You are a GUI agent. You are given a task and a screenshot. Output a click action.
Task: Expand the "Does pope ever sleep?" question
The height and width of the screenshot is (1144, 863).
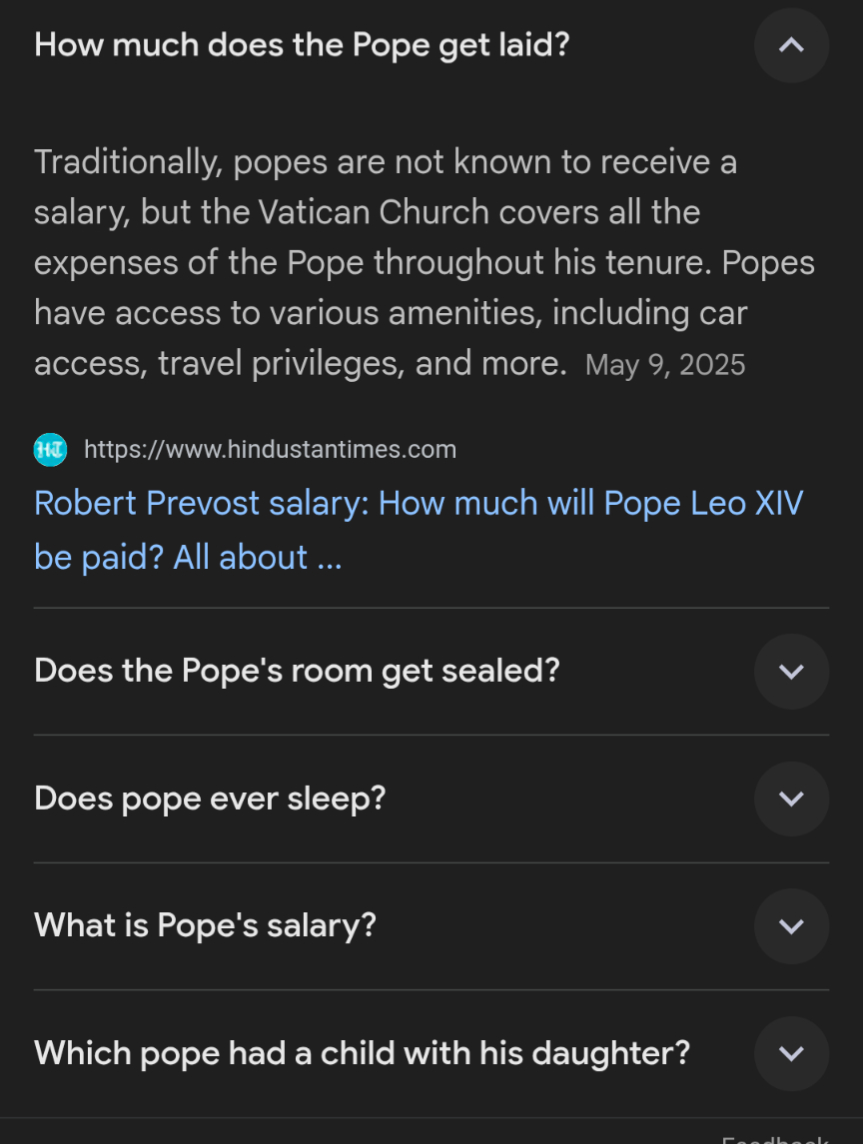(791, 799)
